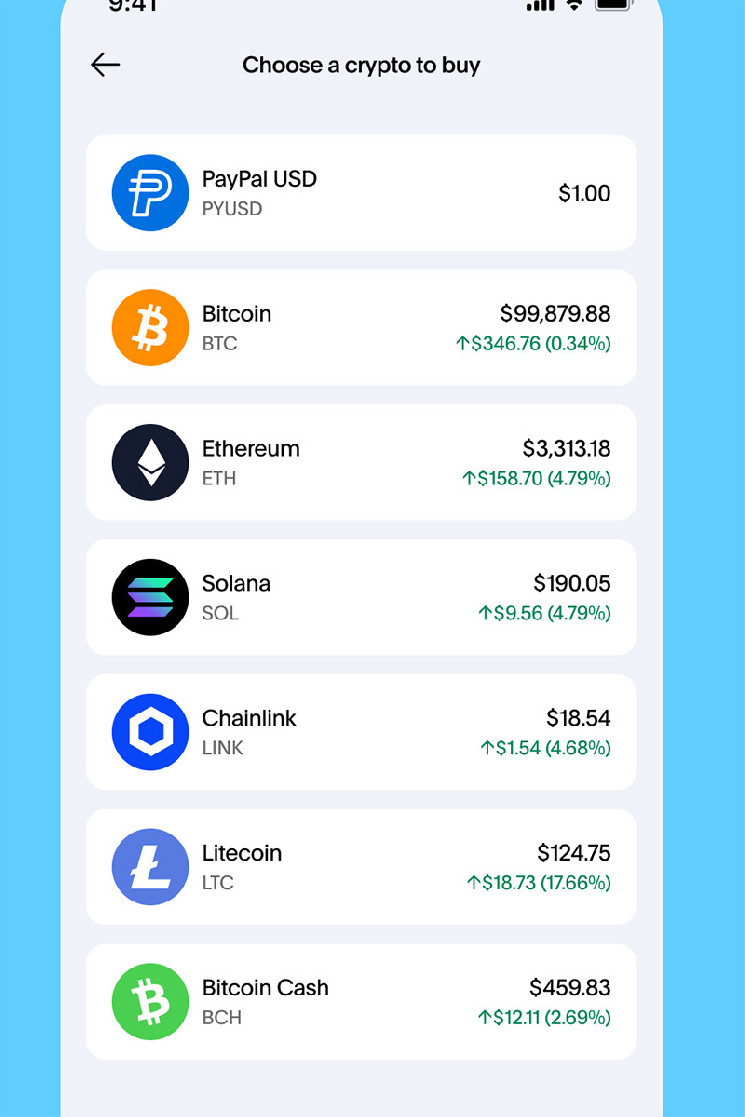The width and height of the screenshot is (745, 1117).
Task: Select PayPal USD to buy
Action: [x=360, y=193]
